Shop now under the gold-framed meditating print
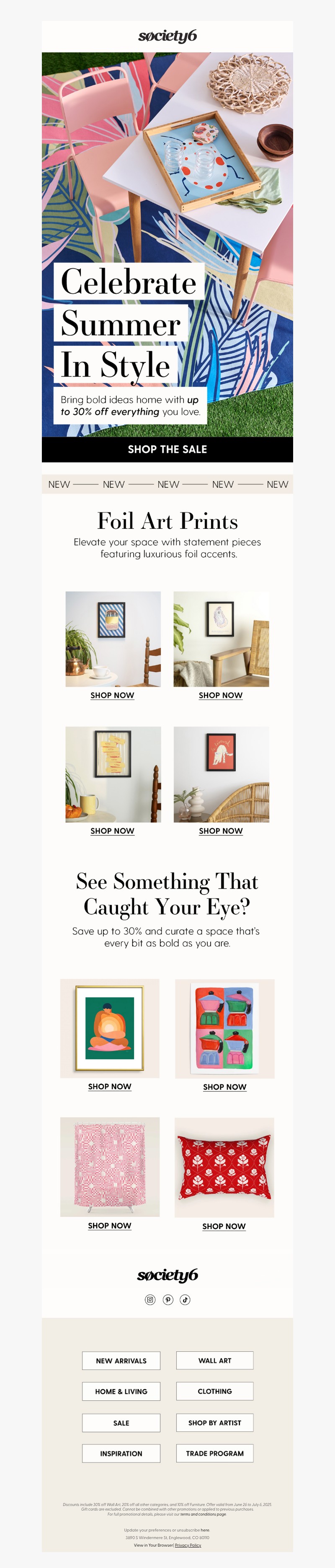The height and width of the screenshot is (1568, 335). pos(109,1087)
